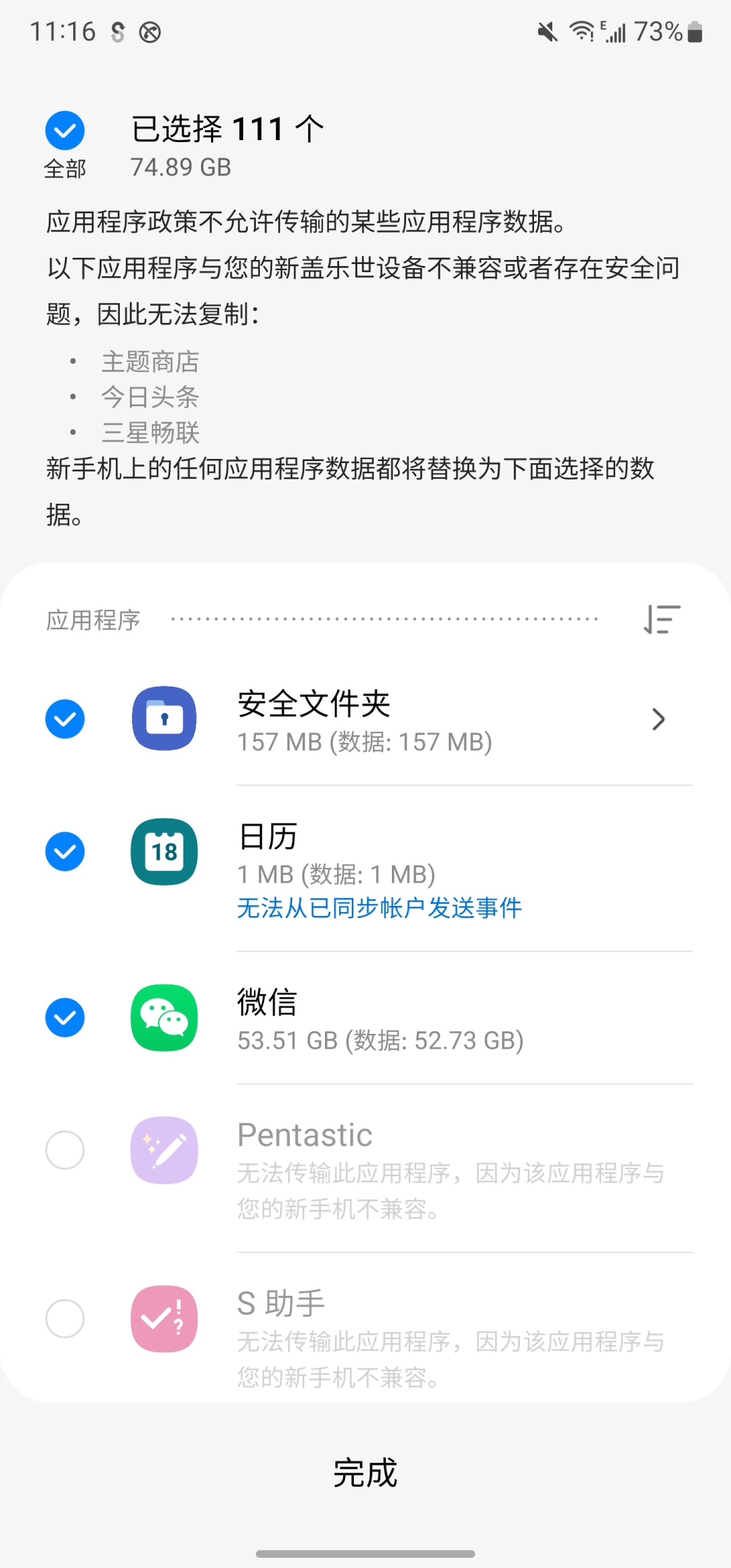This screenshot has width=731, height=1568.
Task: Expand 安全文件夹 details chevron
Action: click(x=658, y=719)
